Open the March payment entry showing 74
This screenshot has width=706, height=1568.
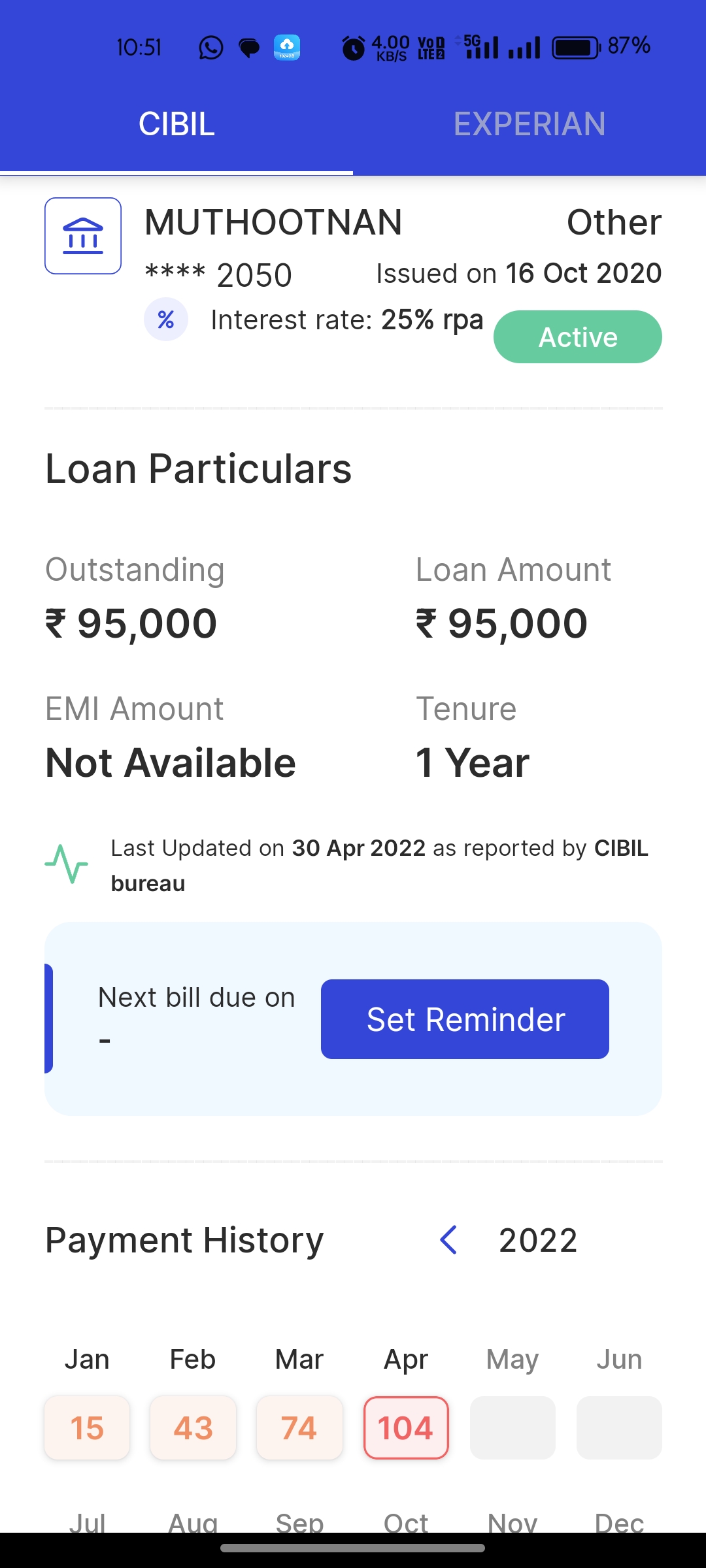pyautogui.click(x=299, y=1428)
